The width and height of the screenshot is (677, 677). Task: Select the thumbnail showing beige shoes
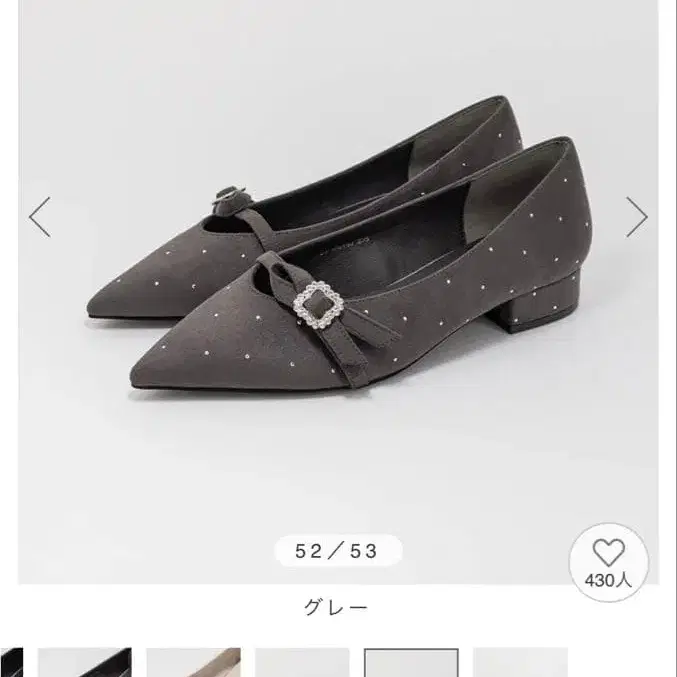point(193,663)
